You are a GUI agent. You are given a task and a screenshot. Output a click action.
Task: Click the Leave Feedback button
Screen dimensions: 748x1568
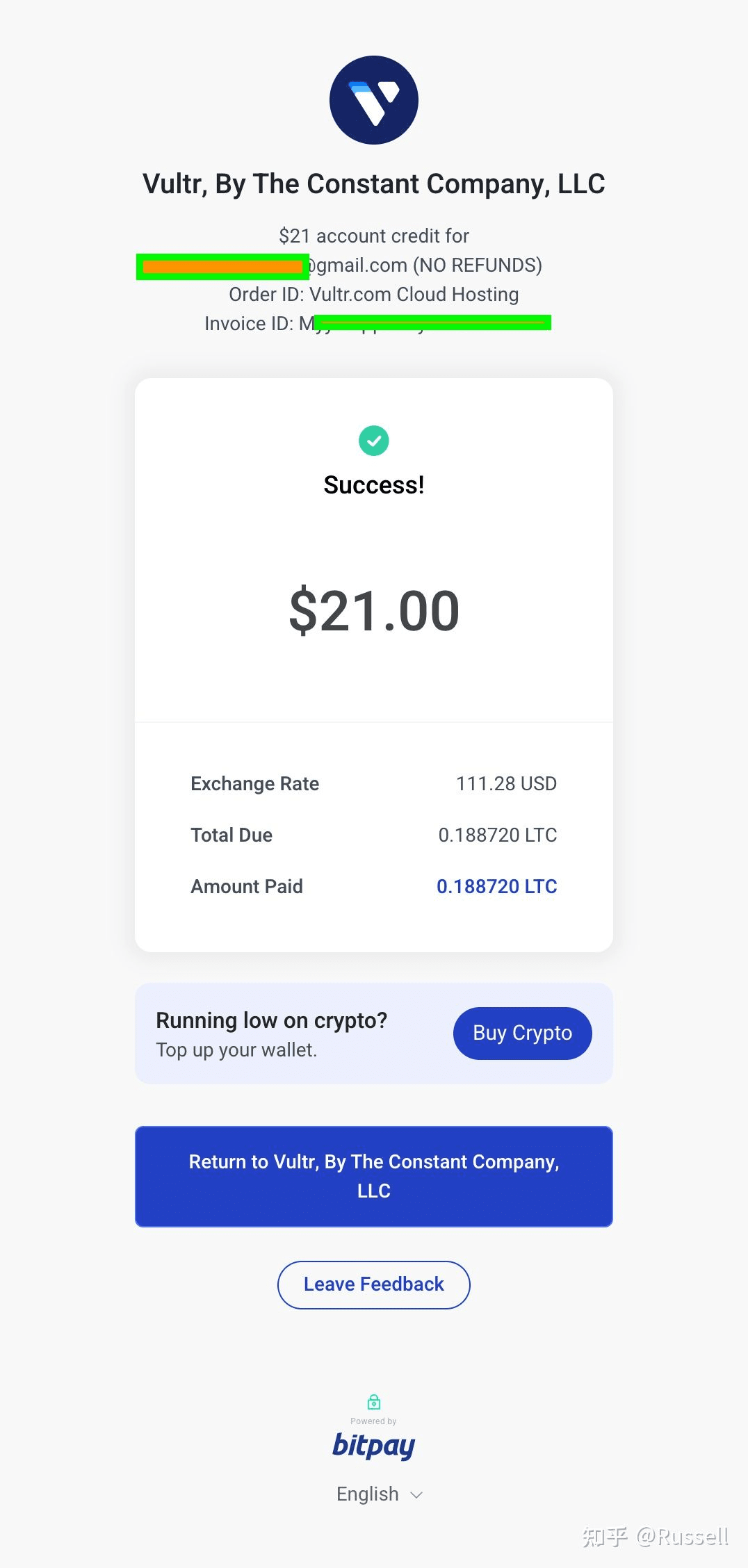(373, 1284)
